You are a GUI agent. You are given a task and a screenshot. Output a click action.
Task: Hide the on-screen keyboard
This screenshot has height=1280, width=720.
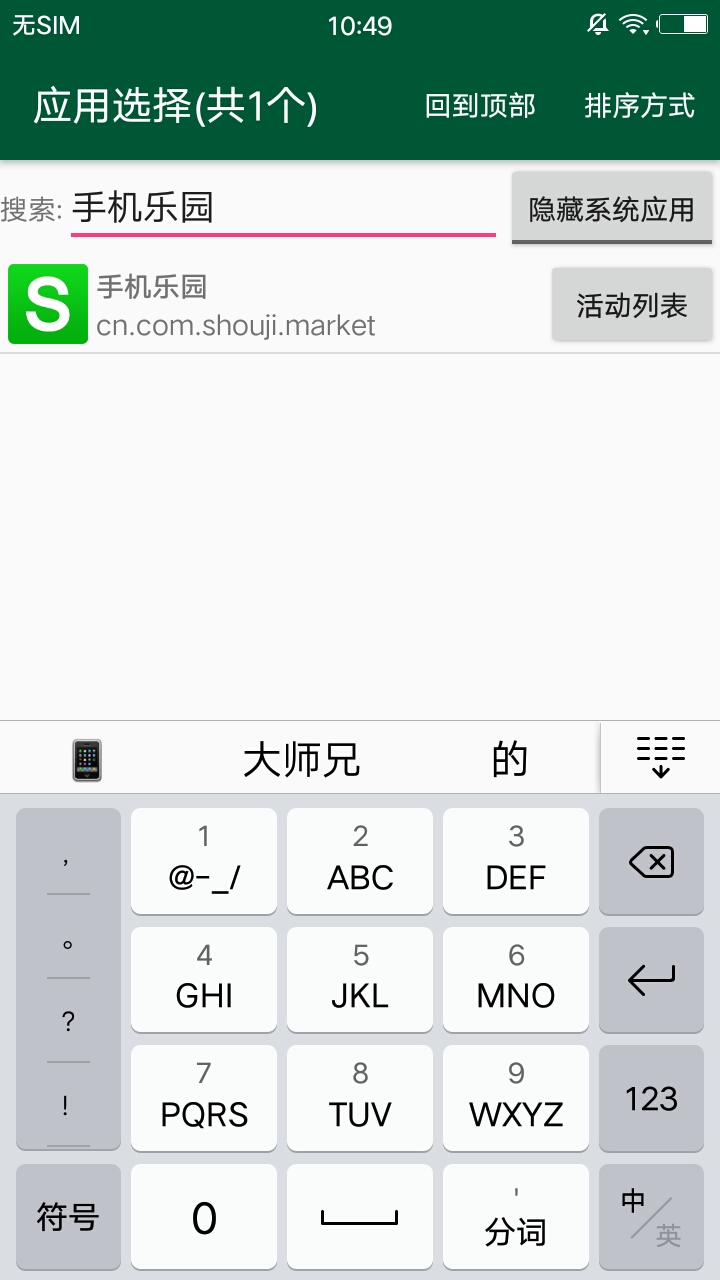[660, 757]
